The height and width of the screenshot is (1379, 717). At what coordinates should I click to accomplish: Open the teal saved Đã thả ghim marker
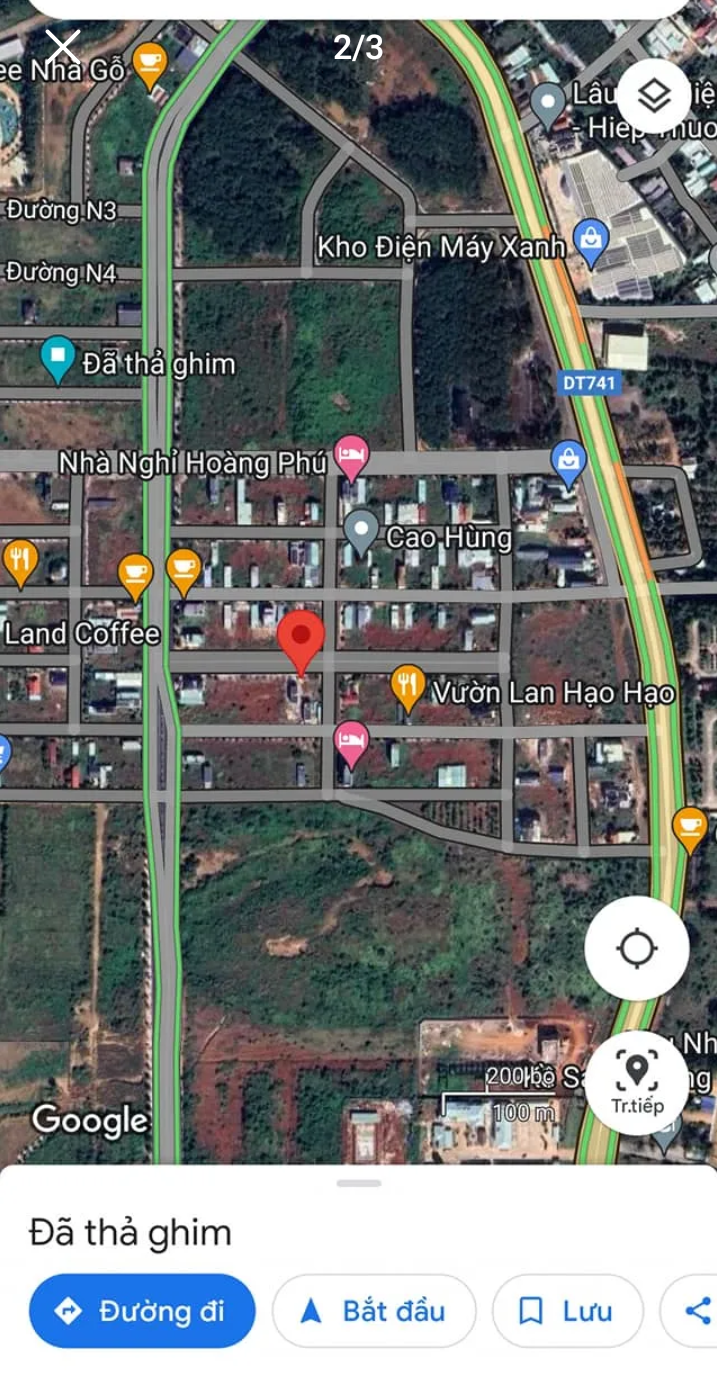point(58,360)
